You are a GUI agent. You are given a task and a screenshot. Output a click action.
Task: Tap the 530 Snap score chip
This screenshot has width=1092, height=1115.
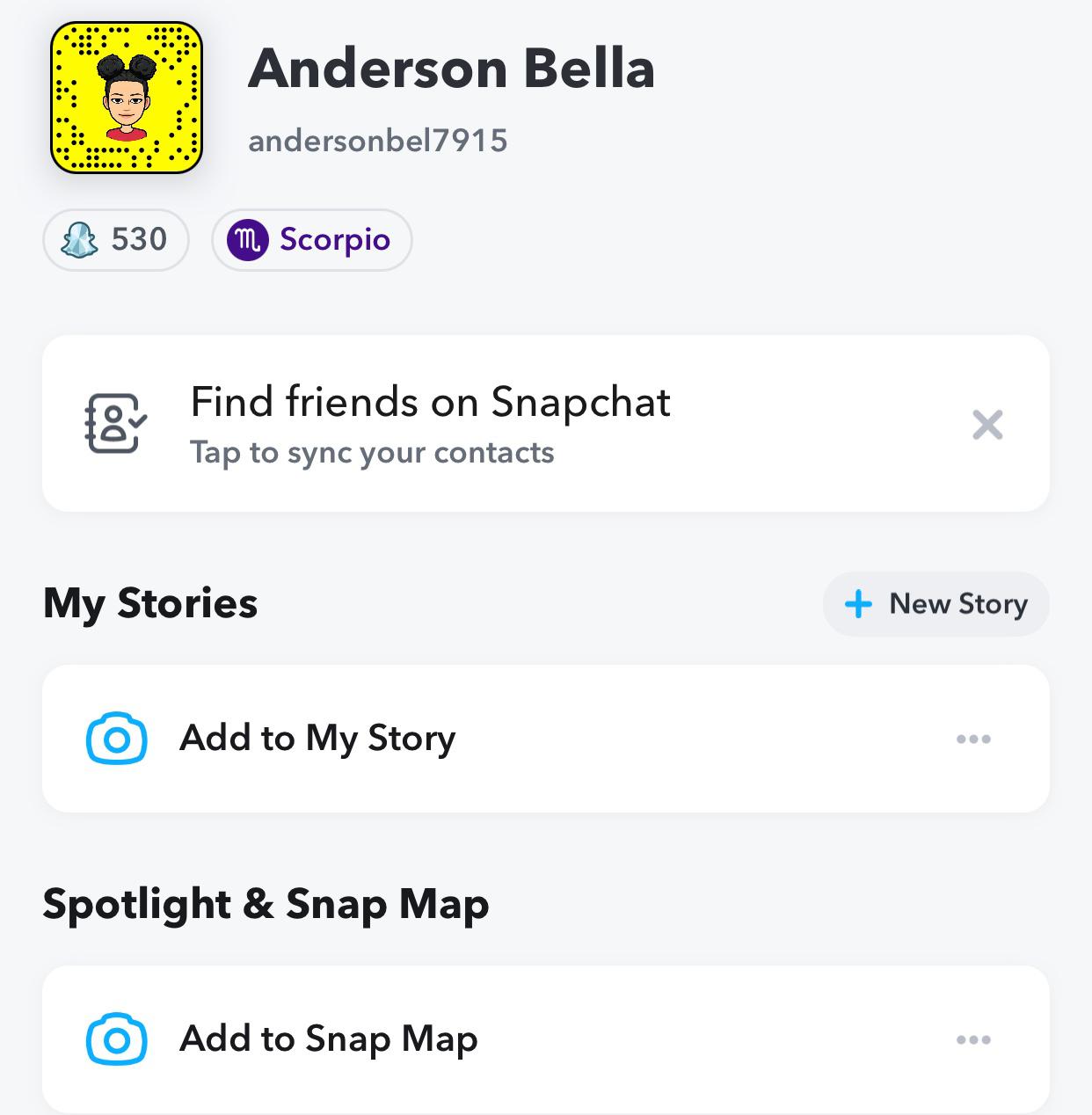pyautogui.click(x=116, y=239)
